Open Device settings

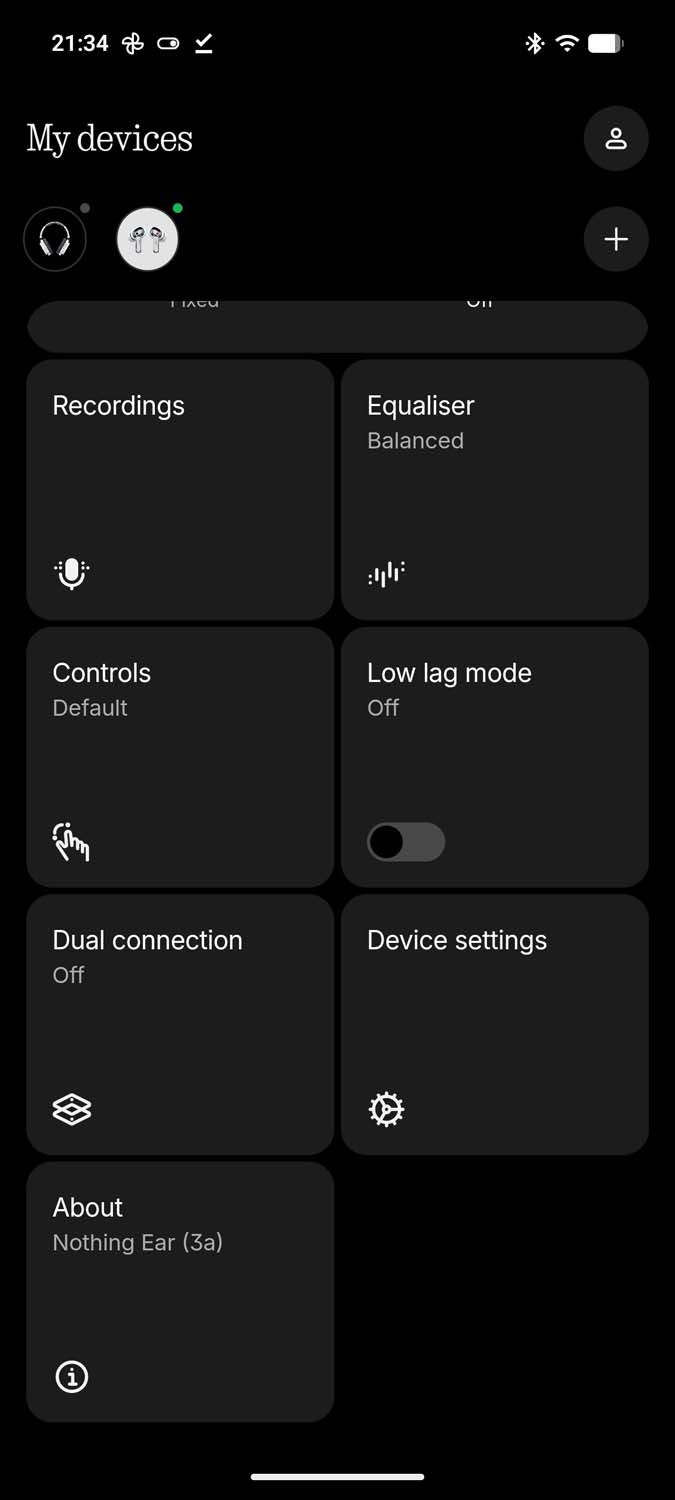click(x=495, y=1024)
